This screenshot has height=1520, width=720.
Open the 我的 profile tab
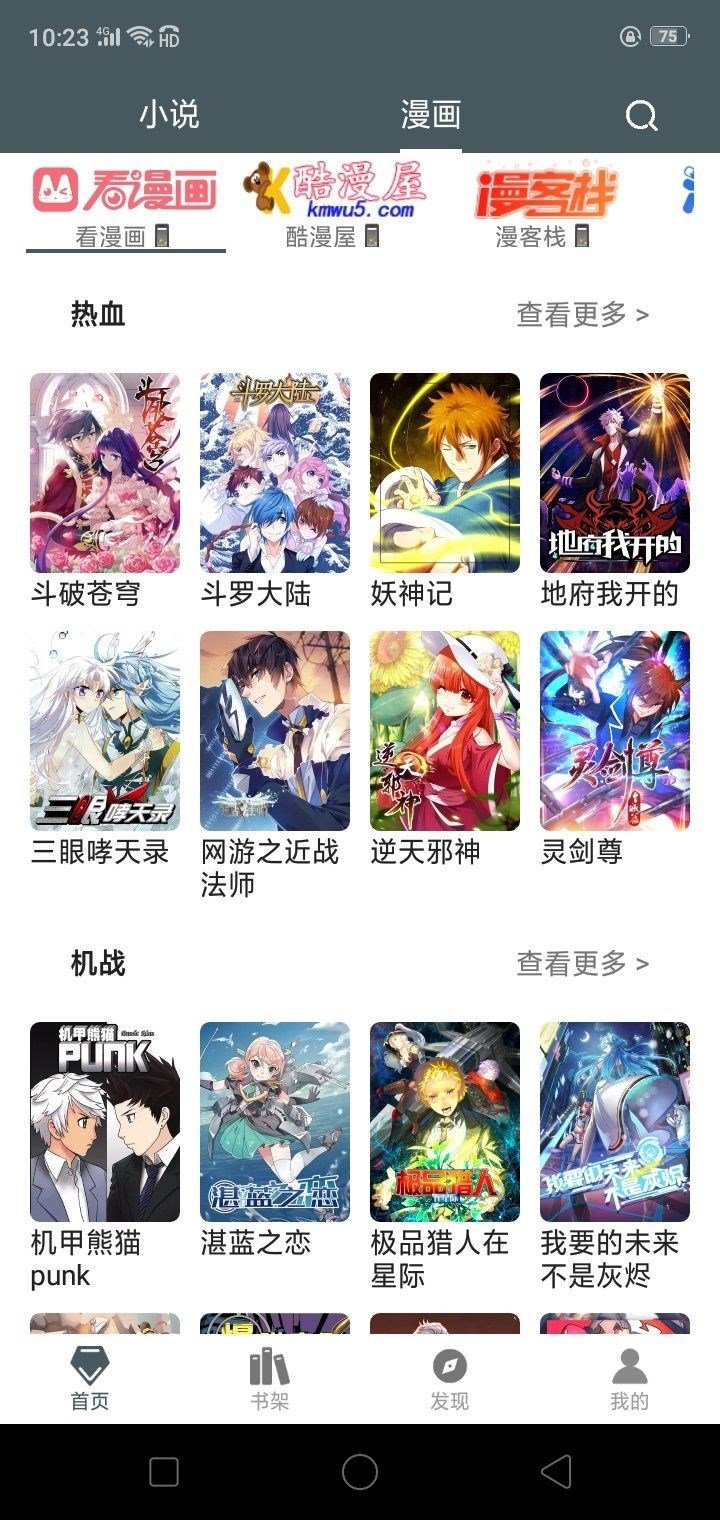point(629,1379)
